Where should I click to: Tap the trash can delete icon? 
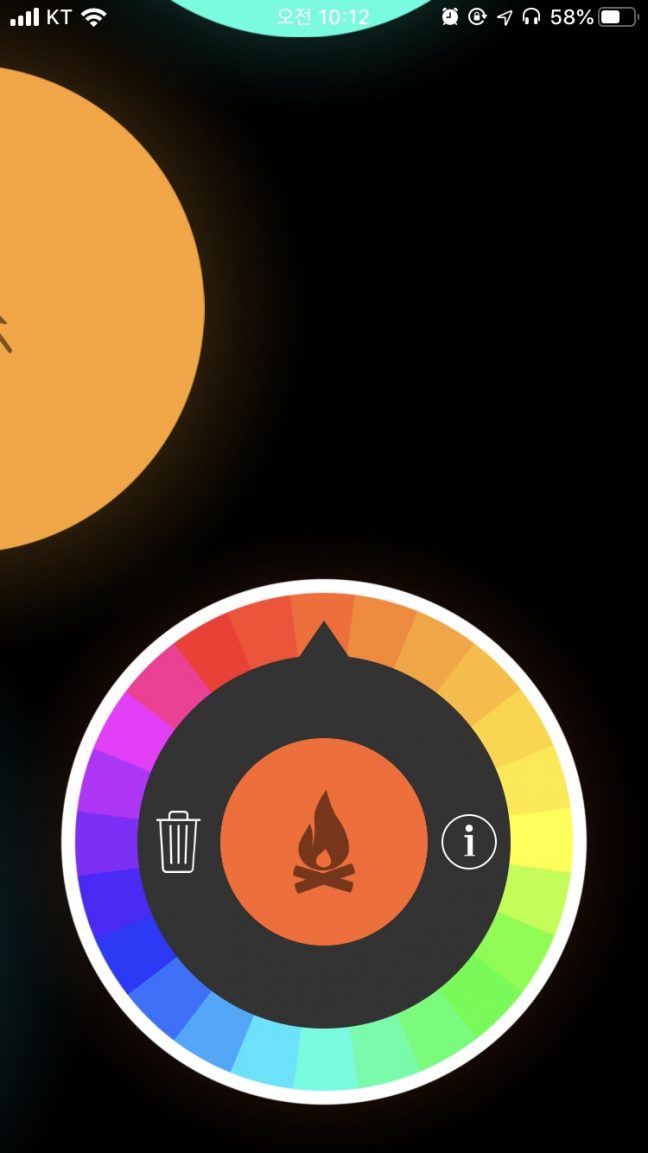(x=178, y=843)
